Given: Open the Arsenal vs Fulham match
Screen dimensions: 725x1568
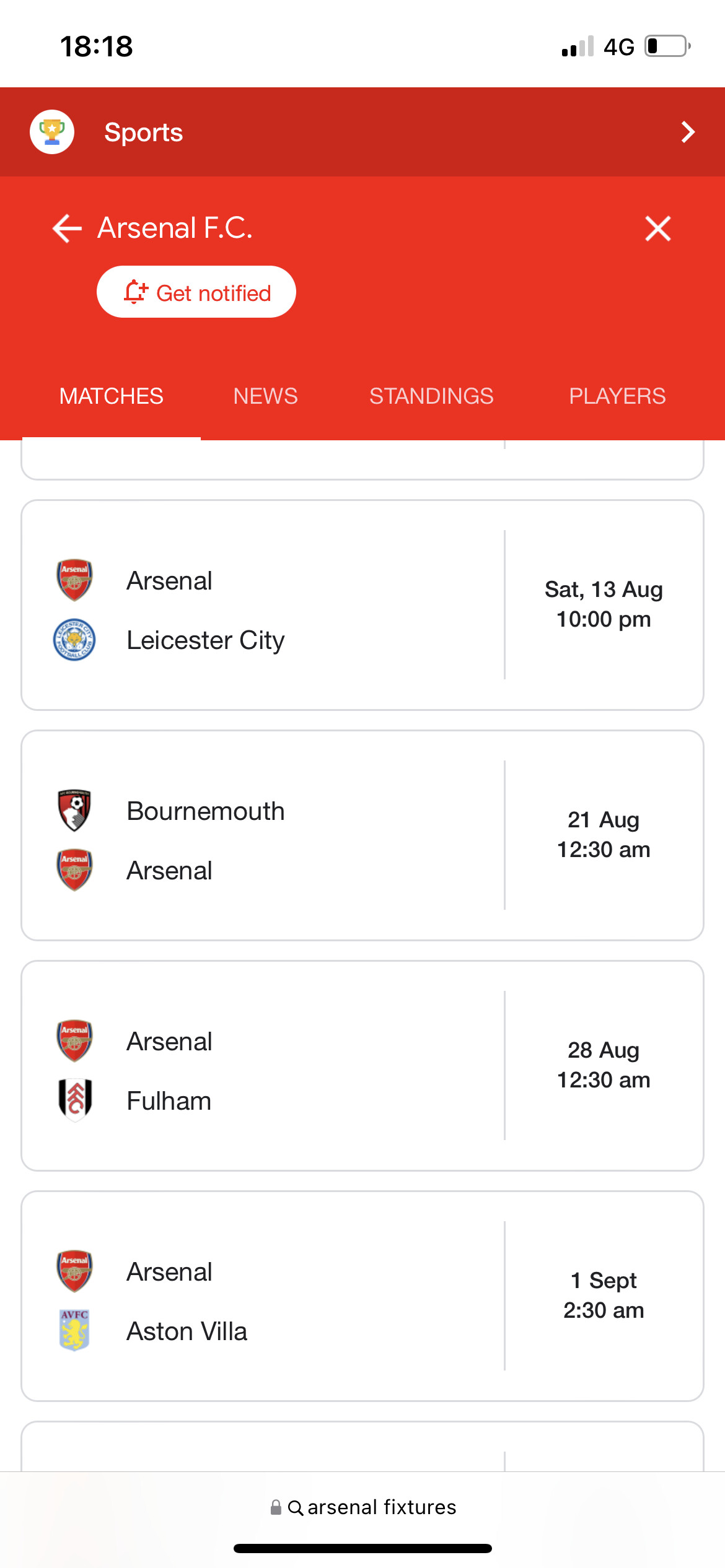Looking at the screenshot, I should pyautogui.click(x=362, y=1066).
